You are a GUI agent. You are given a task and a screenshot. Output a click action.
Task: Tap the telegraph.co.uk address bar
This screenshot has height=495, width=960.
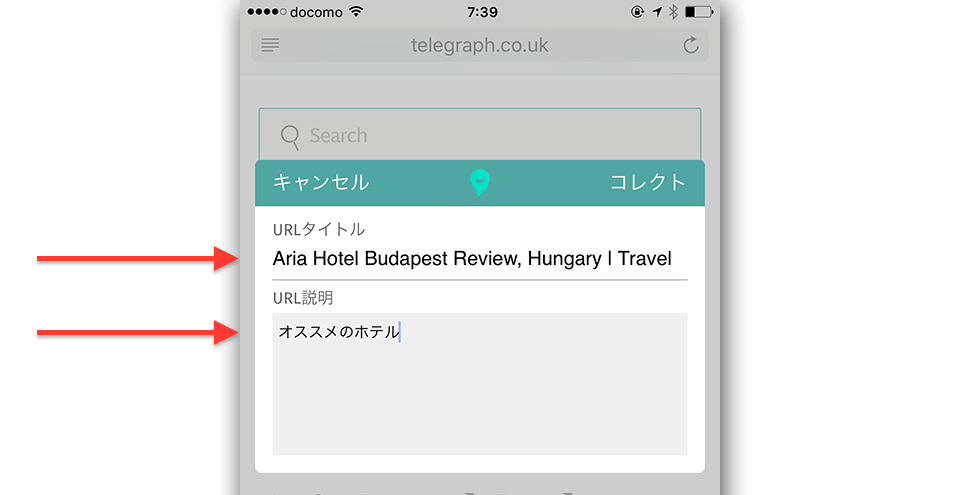tap(479, 46)
